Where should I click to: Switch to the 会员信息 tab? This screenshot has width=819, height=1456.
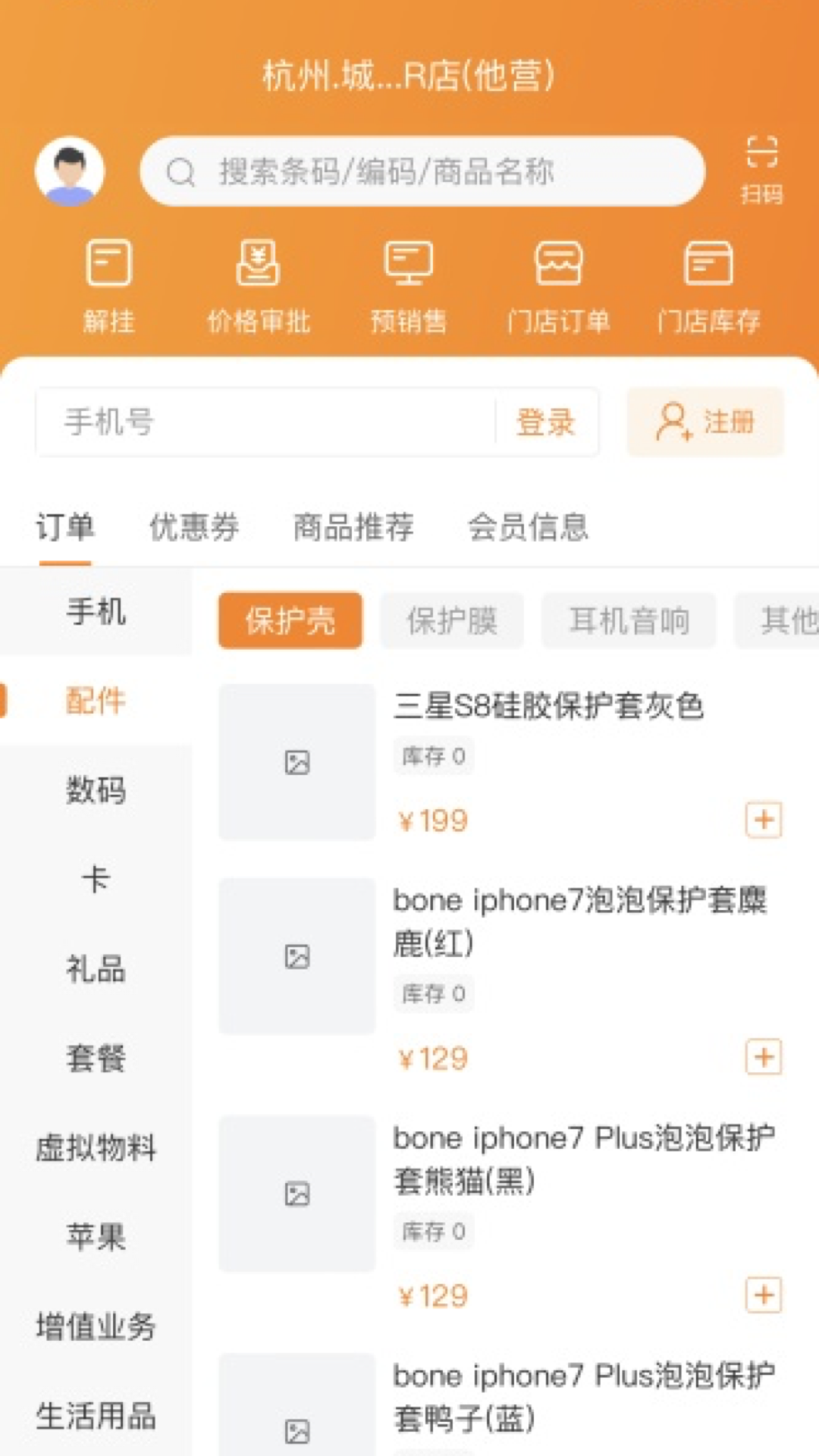[x=528, y=526]
